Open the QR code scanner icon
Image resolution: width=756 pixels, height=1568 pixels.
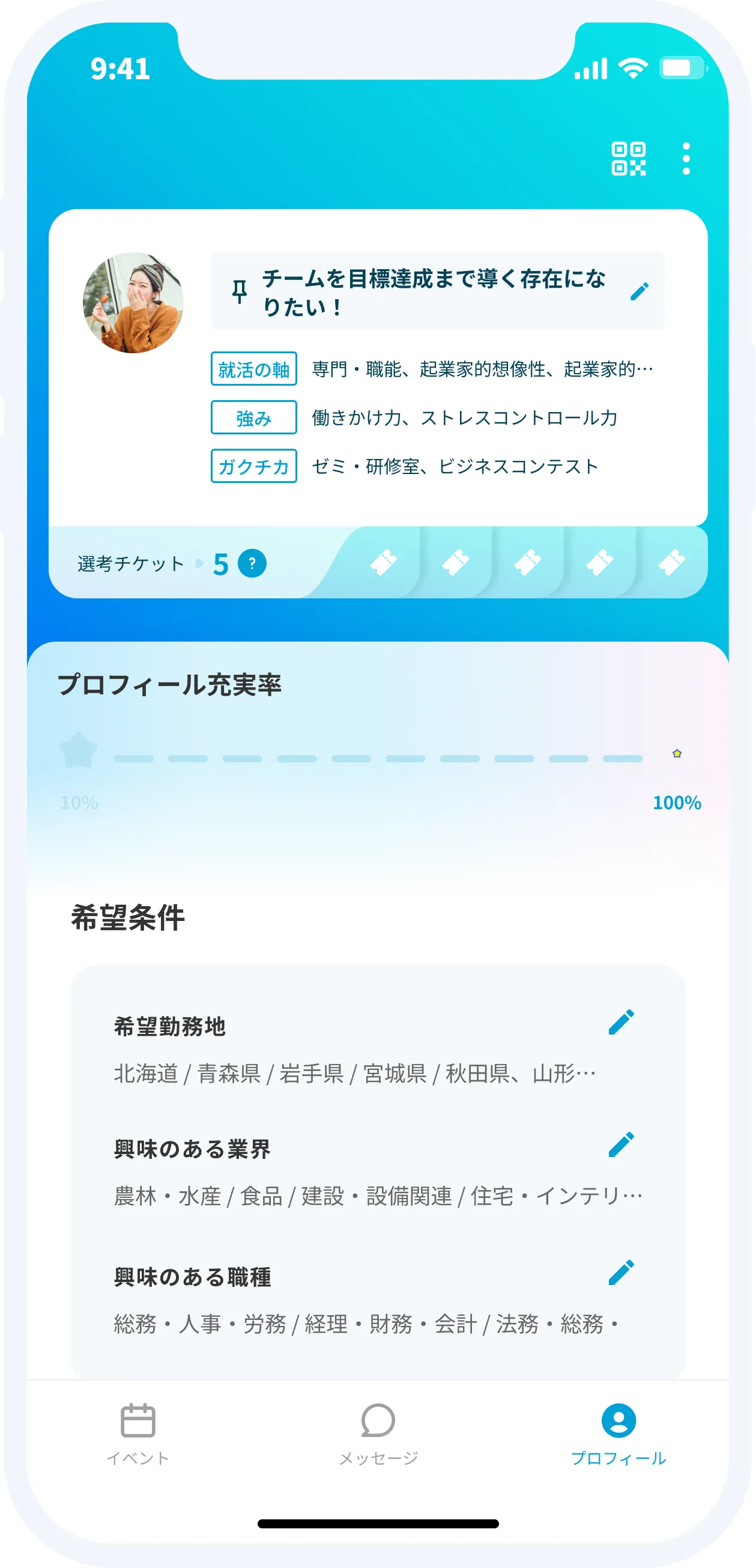pos(628,159)
